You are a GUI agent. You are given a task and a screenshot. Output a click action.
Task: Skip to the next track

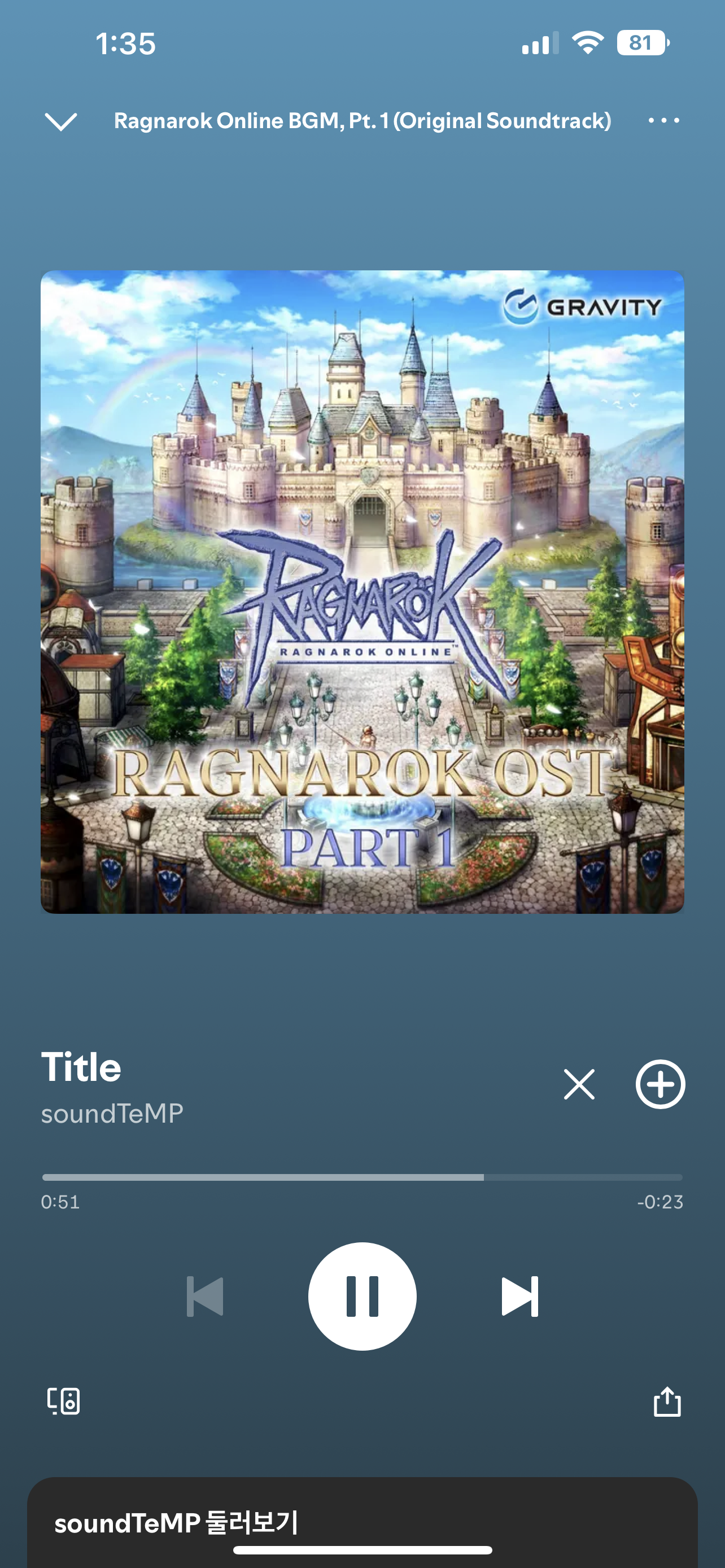coord(520,1297)
